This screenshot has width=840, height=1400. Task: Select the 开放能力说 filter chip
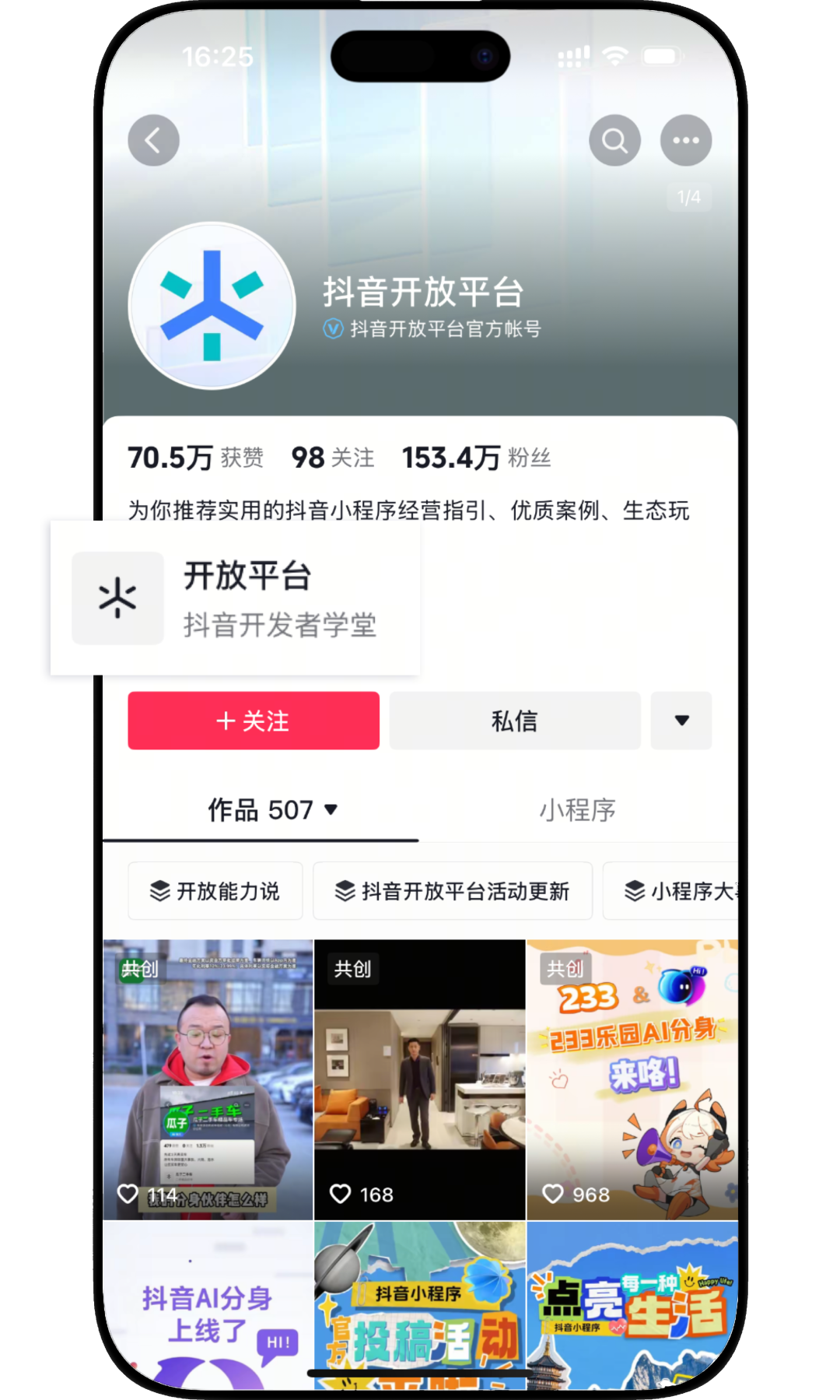[215, 891]
